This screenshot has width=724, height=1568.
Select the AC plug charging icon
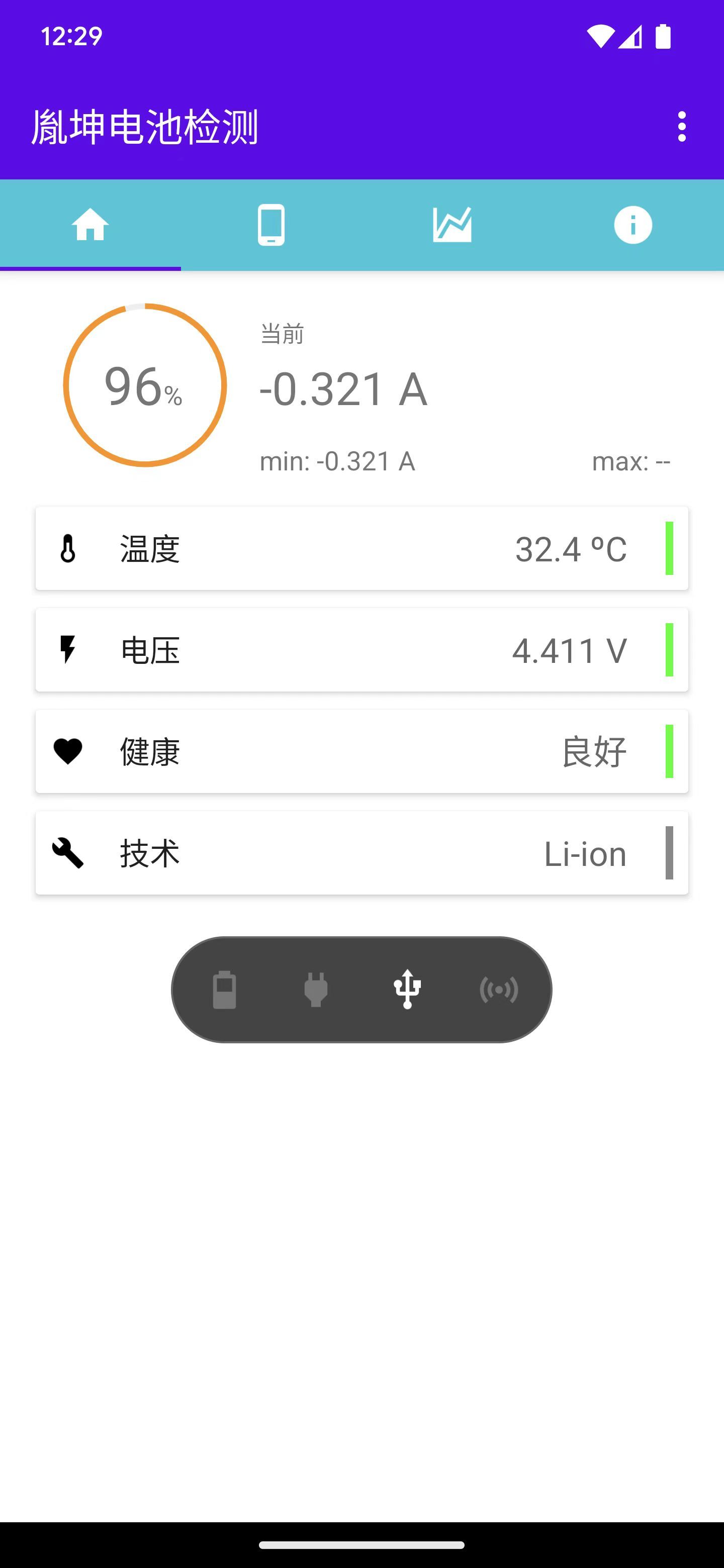(x=315, y=989)
